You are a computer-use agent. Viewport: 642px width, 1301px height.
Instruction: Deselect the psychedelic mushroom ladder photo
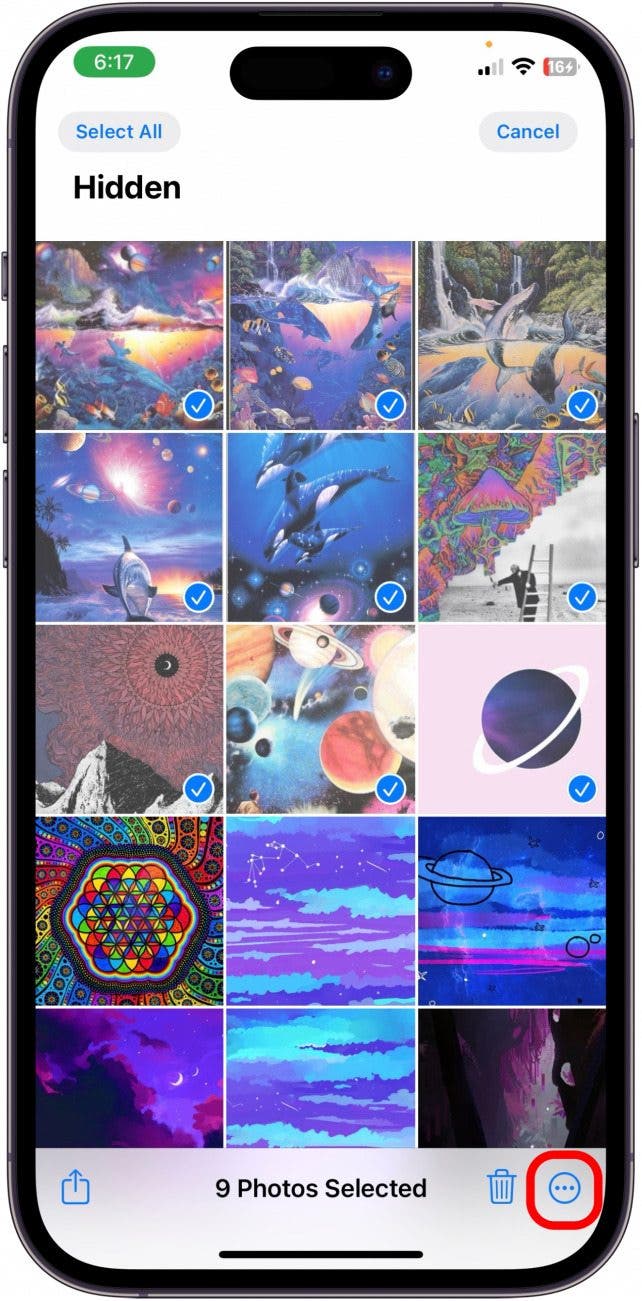511,526
